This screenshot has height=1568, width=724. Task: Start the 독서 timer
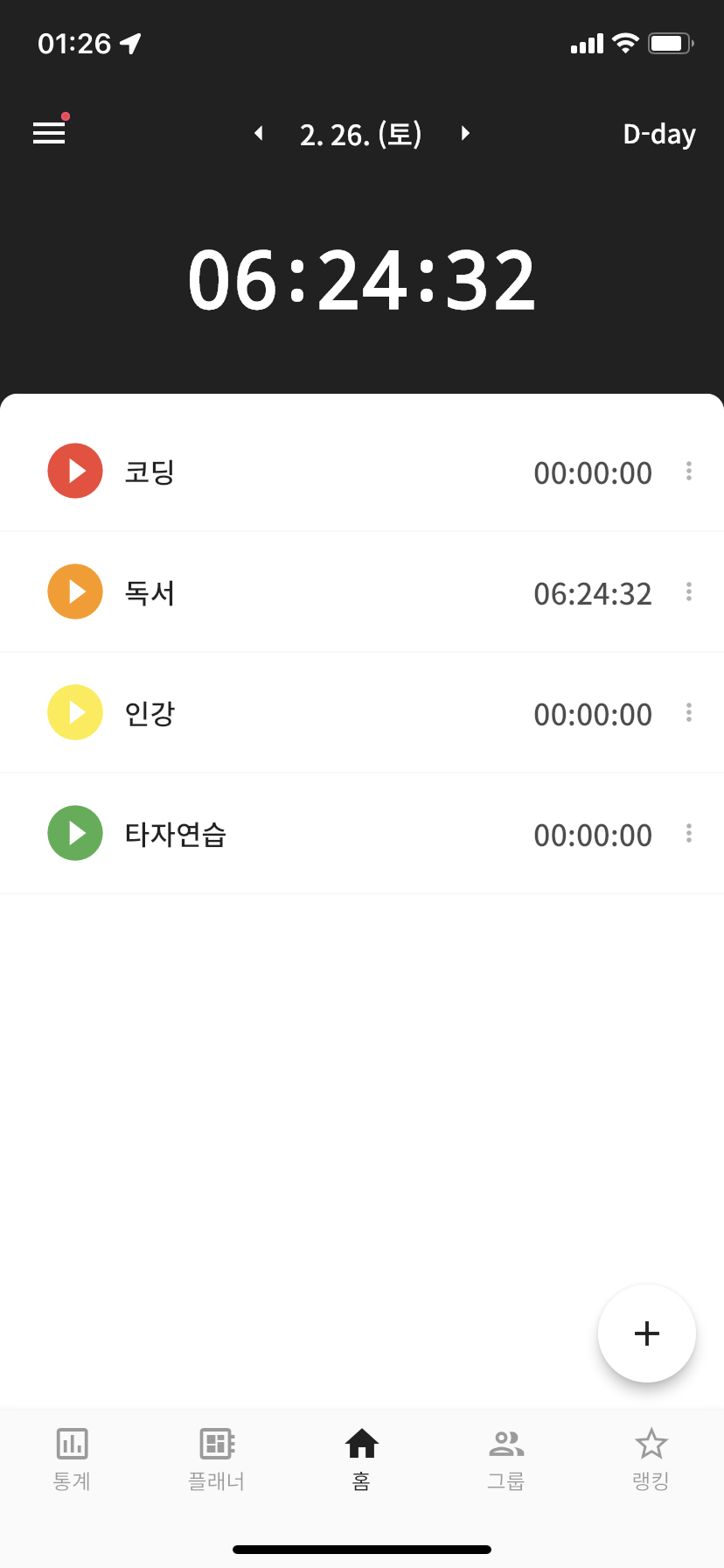click(x=75, y=591)
